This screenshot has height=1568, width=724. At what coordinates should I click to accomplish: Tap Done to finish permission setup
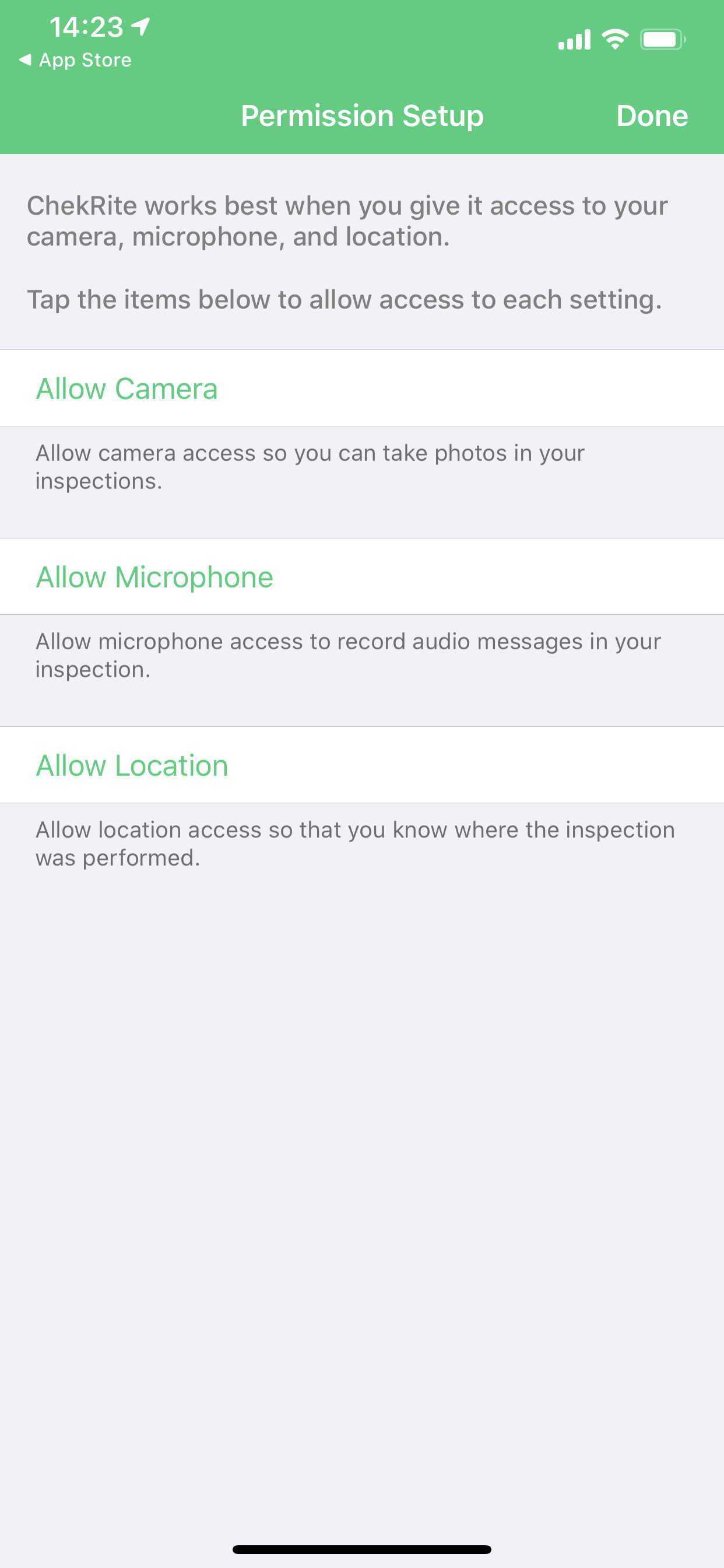(652, 116)
